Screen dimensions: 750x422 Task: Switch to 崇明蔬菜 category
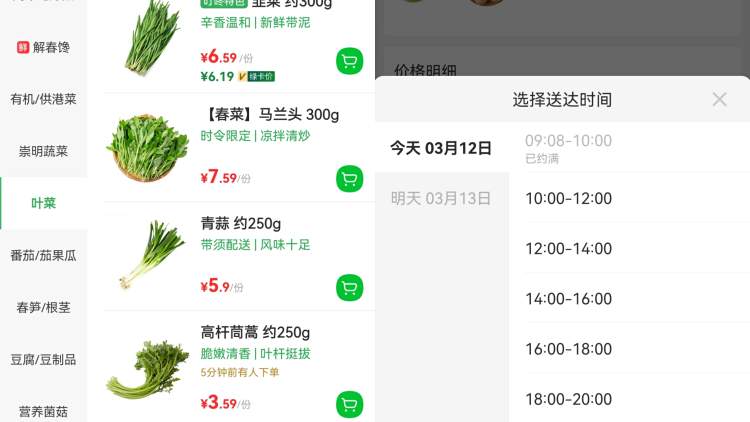point(43,151)
